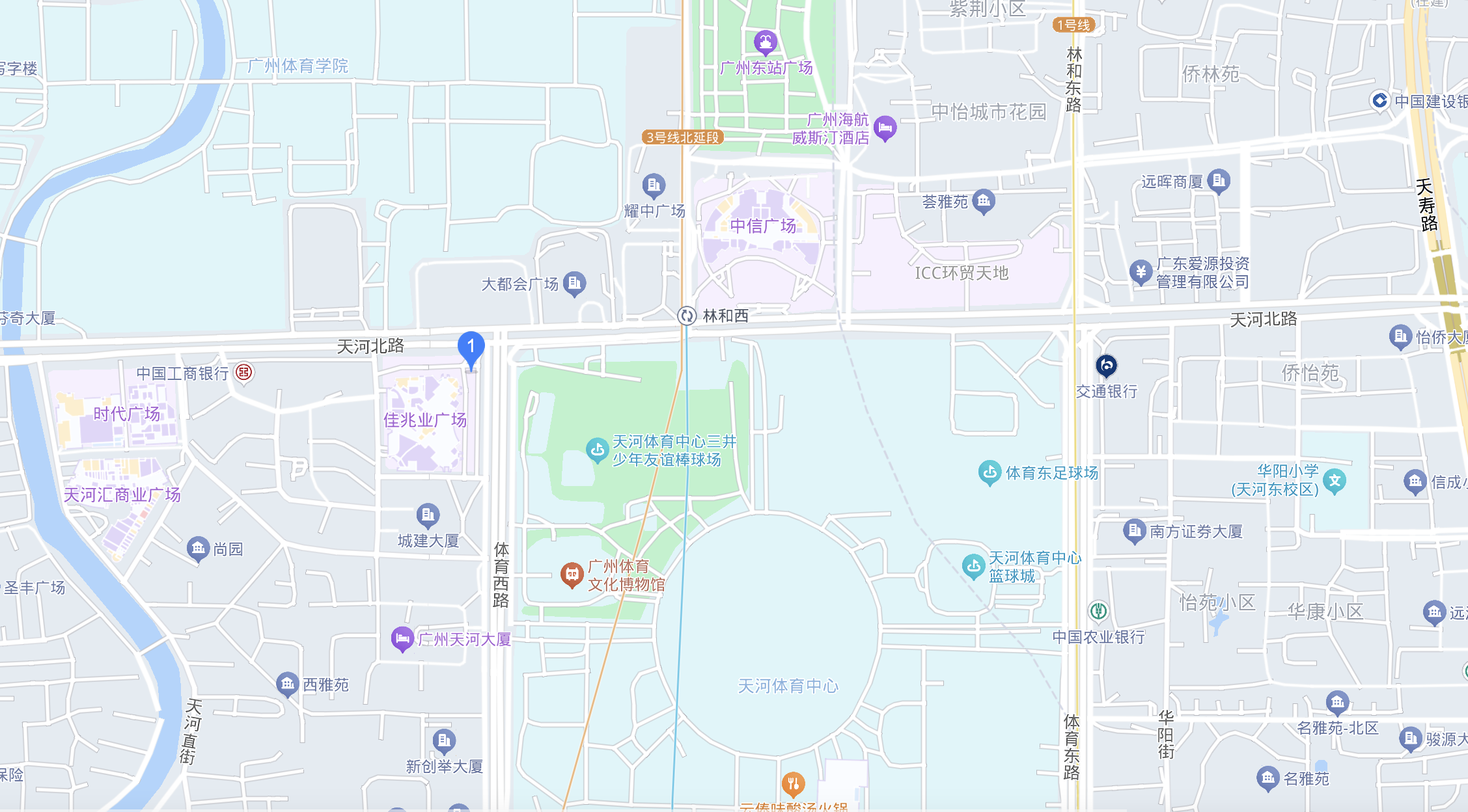The image size is (1468, 812).
Task: Select the 耀中广场 building marker
Action: click(x=654, y=186)
